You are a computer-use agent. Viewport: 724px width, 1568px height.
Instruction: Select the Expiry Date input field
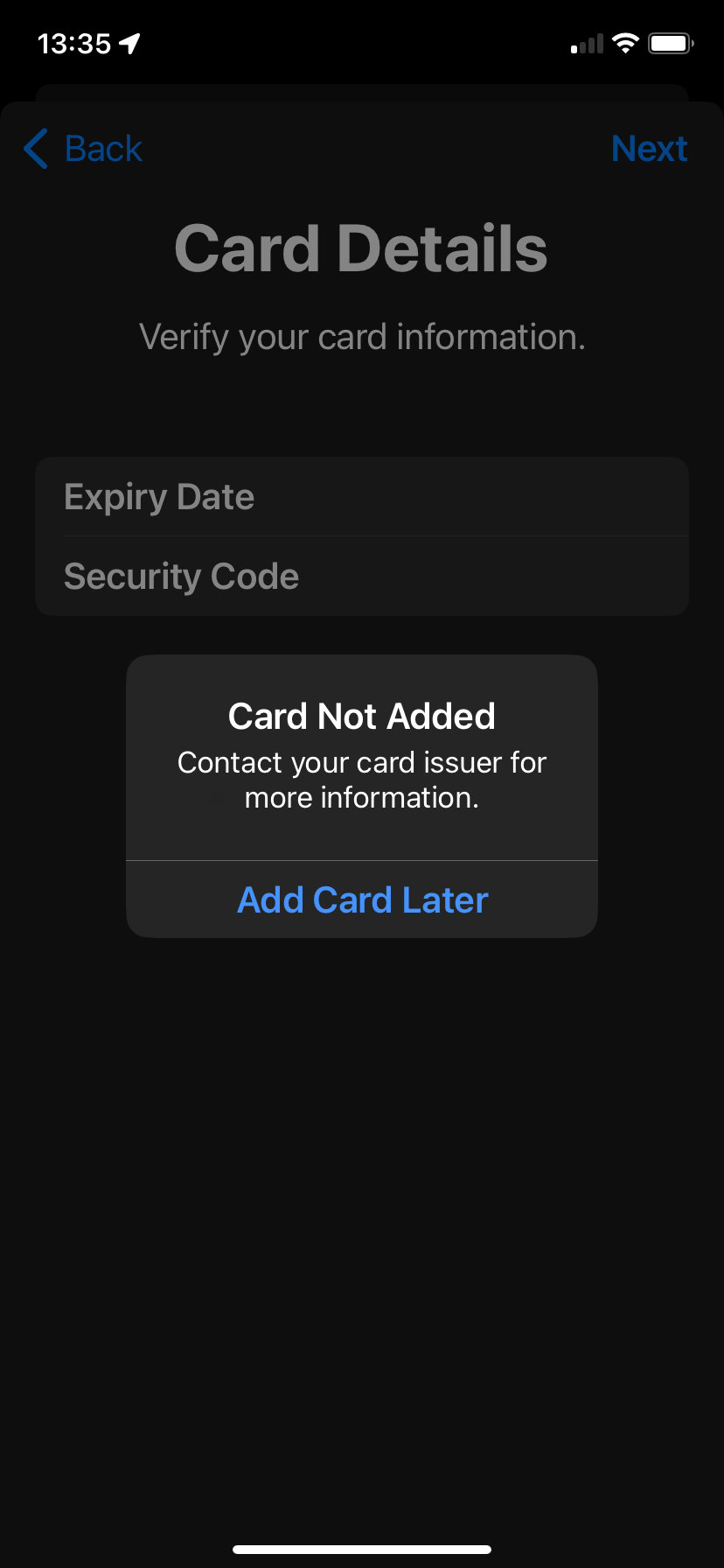coord(362,496)
